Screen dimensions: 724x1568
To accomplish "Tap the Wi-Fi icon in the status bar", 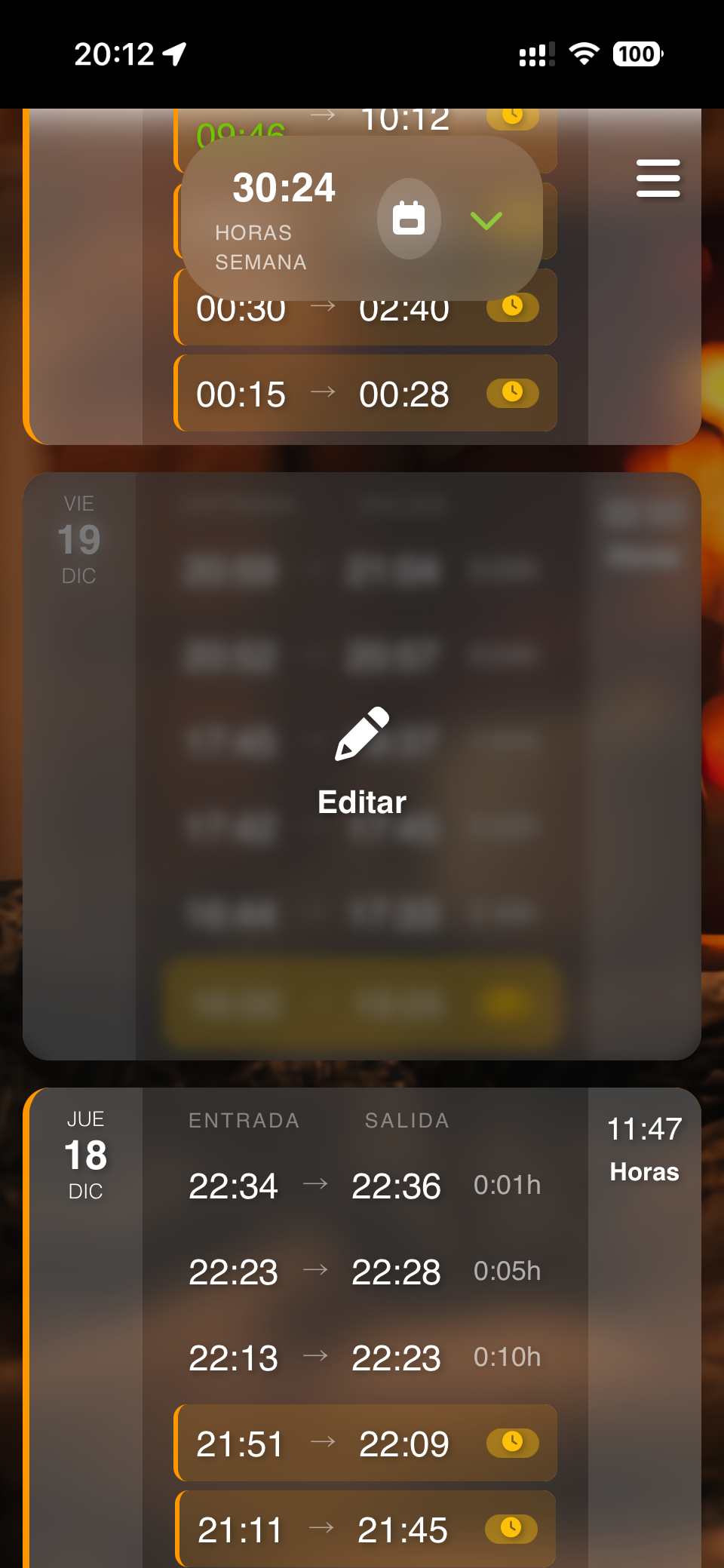I will point(586,54).
